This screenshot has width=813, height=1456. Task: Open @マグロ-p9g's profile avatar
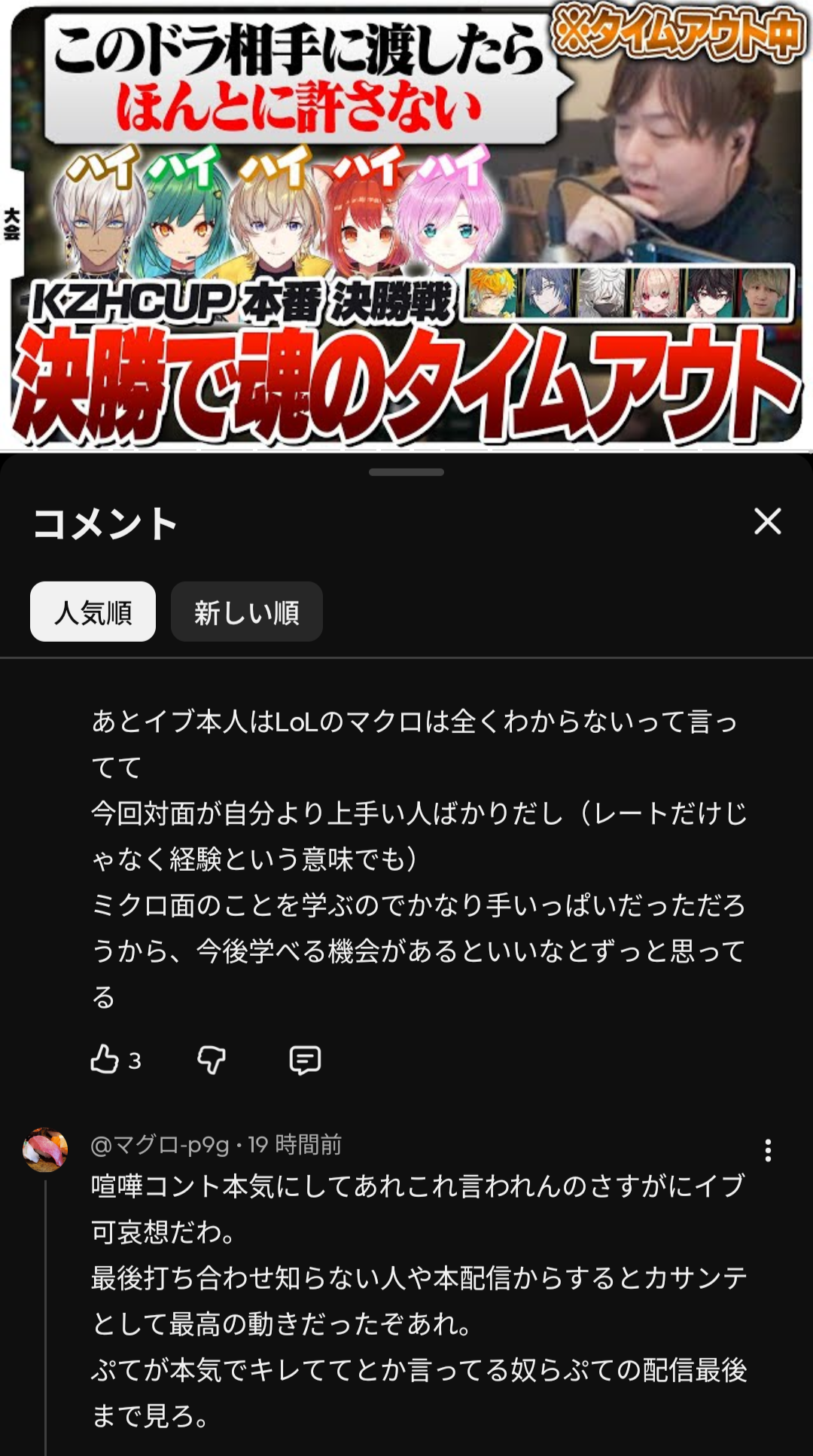(x=45, y=1149)
